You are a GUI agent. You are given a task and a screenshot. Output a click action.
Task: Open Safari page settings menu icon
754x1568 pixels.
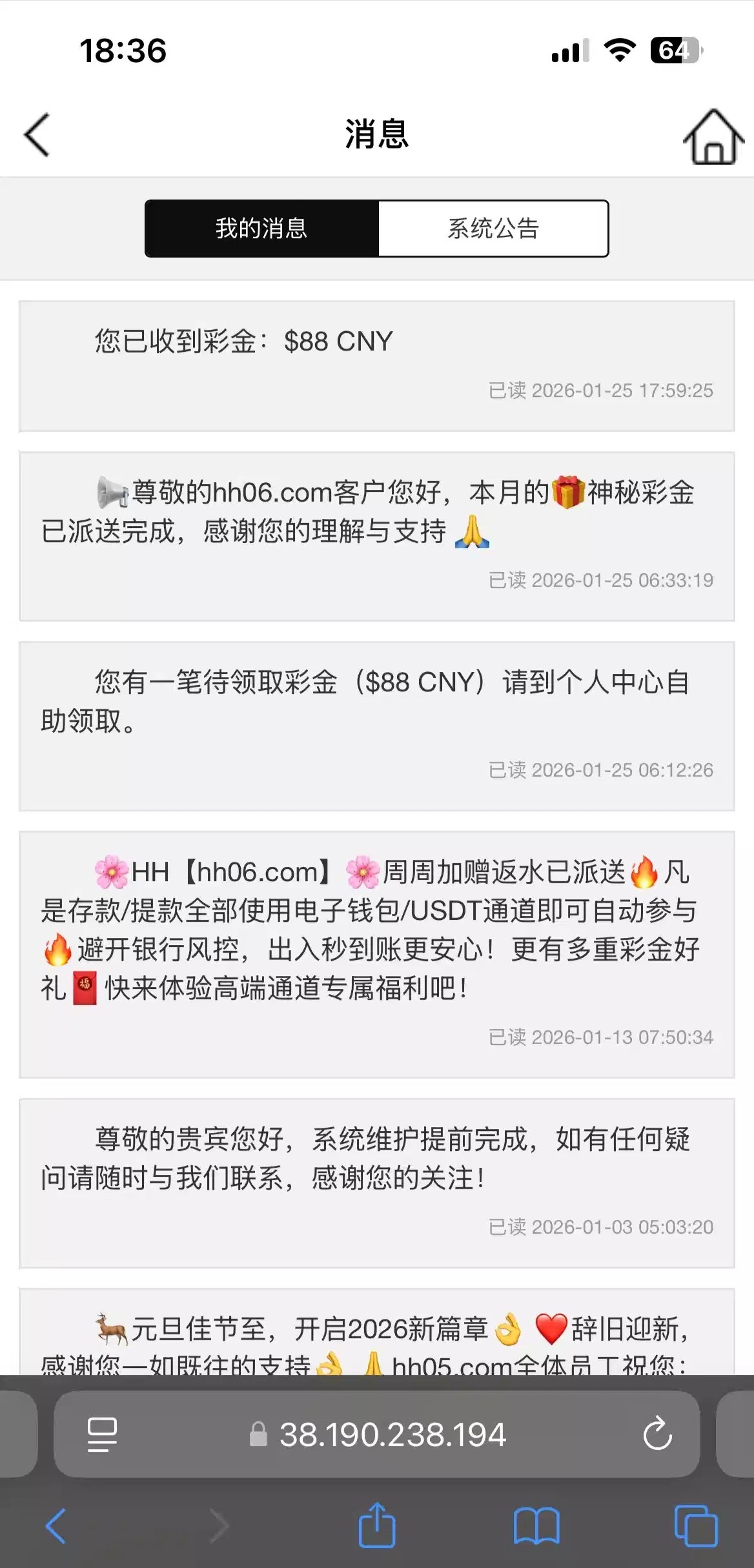pyautogui.click(x=102, y=1434)
